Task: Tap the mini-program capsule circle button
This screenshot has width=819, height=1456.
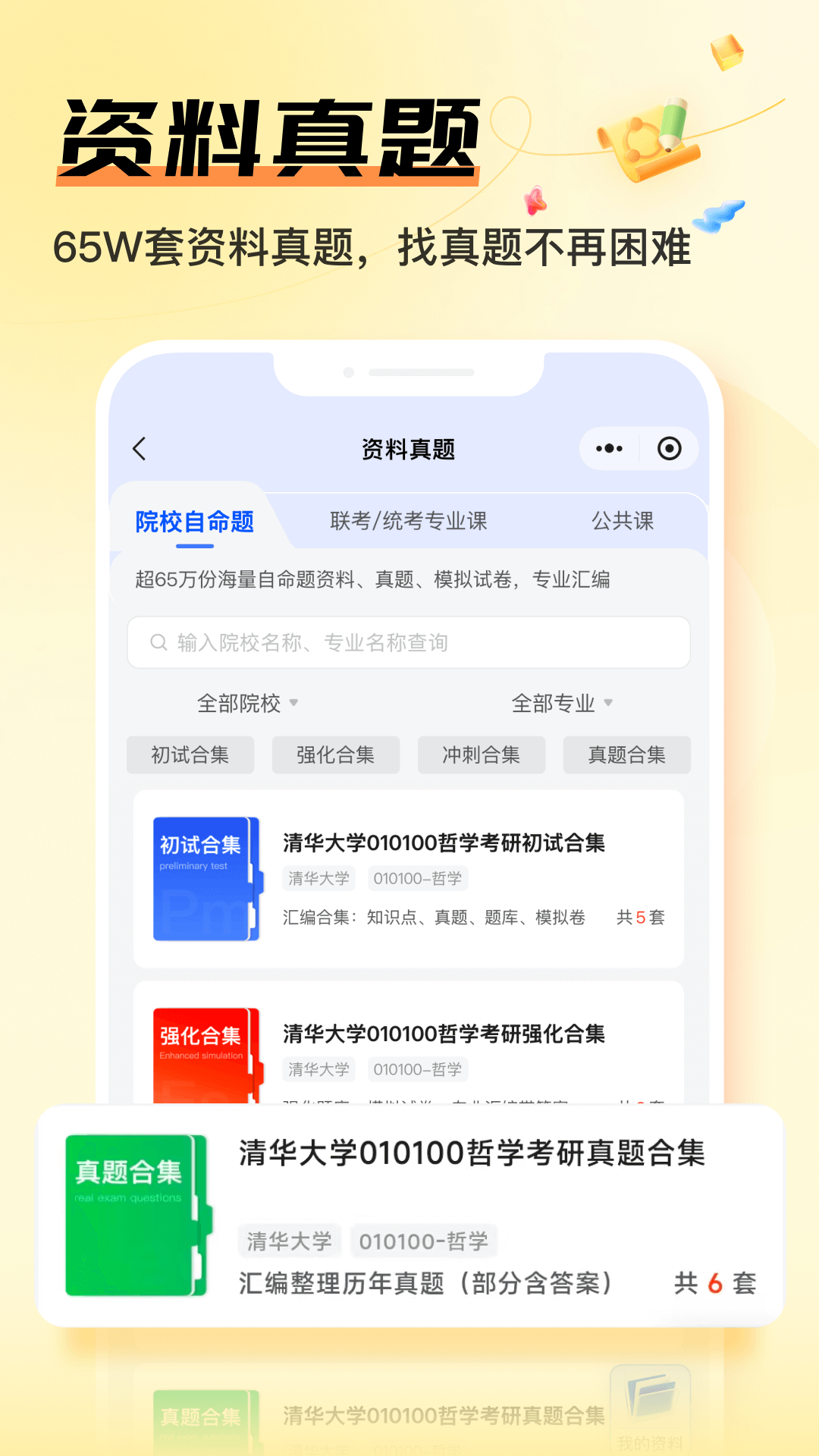Action: pos(670,448)
